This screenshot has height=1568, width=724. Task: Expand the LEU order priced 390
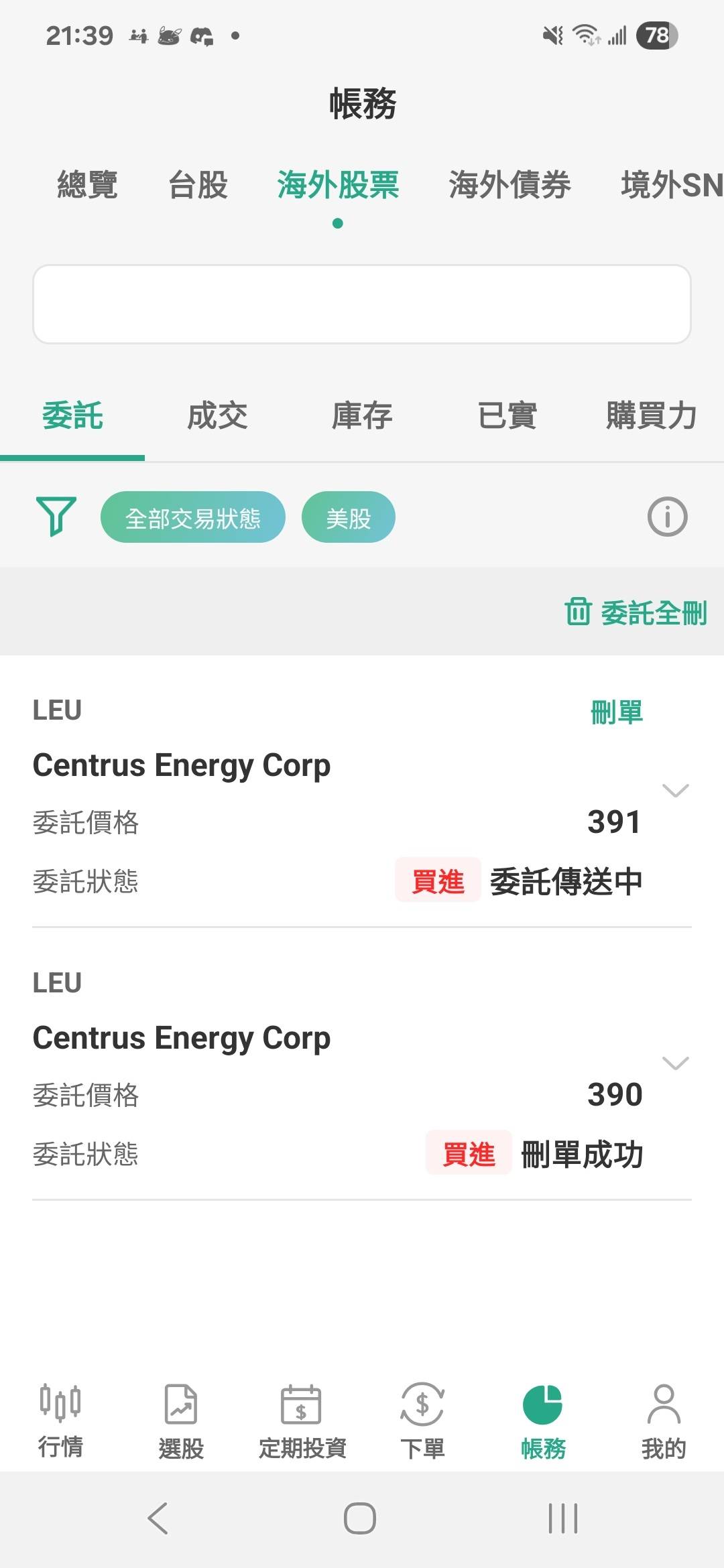pos(675,1063)
